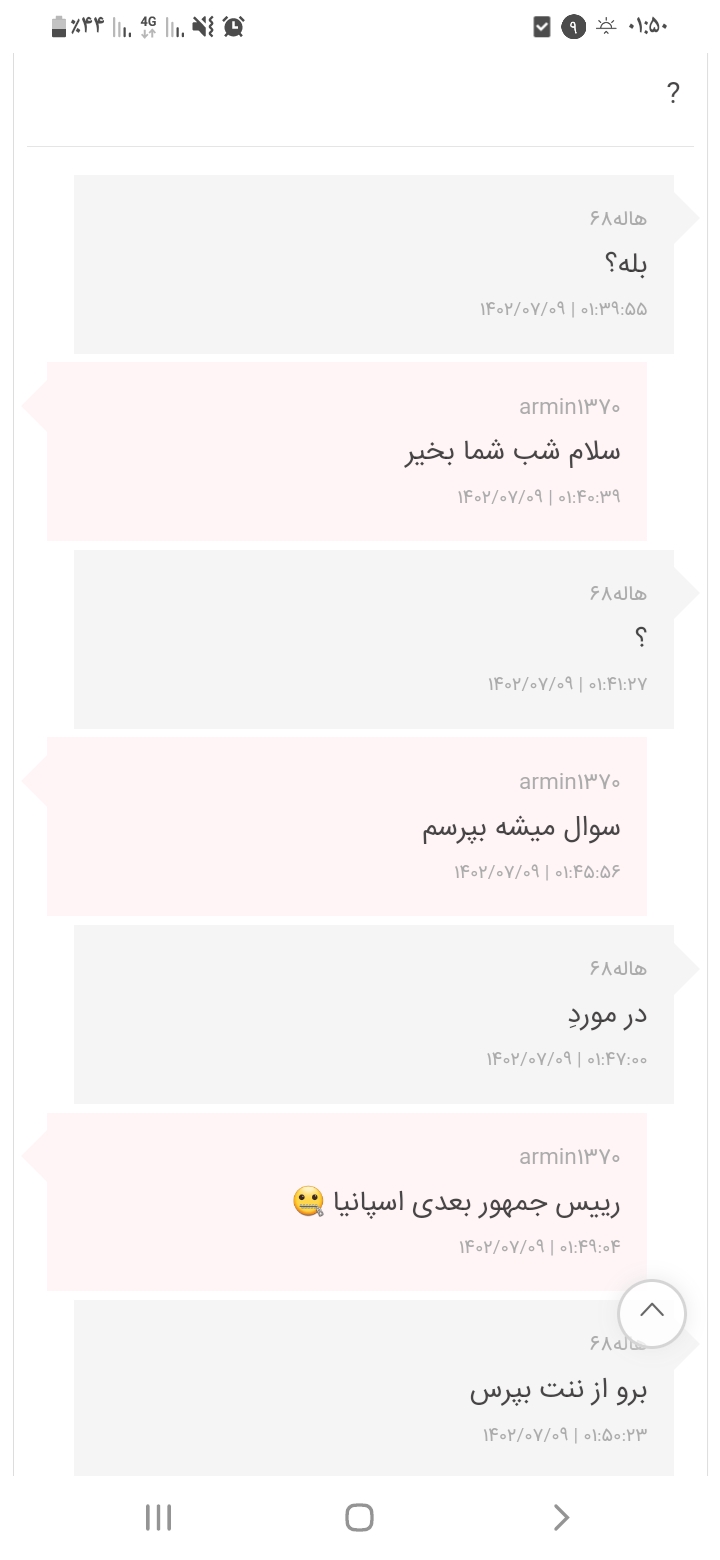
Task: Go back with the system back arrow
Action: point(561,1517)
